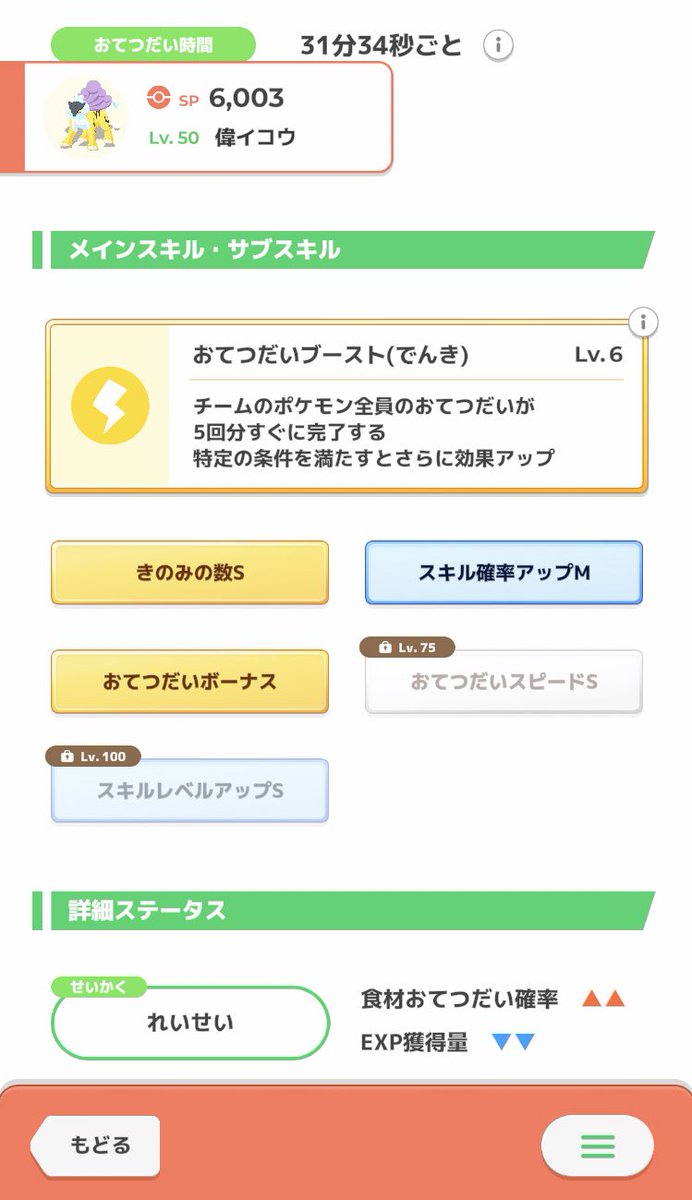Select the きのみの数S sub skill

click(190, 573)
